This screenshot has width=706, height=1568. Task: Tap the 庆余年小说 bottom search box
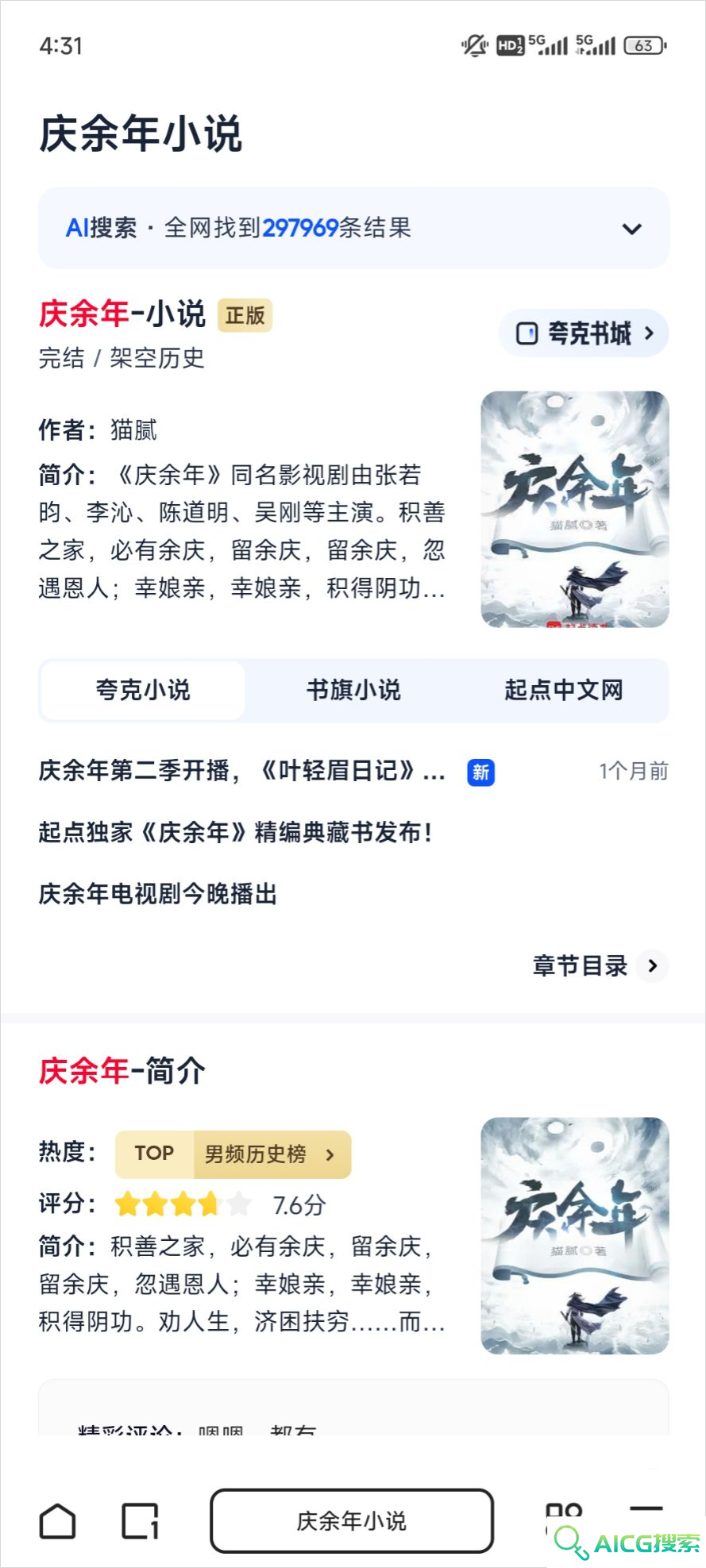pos(352,1521)
